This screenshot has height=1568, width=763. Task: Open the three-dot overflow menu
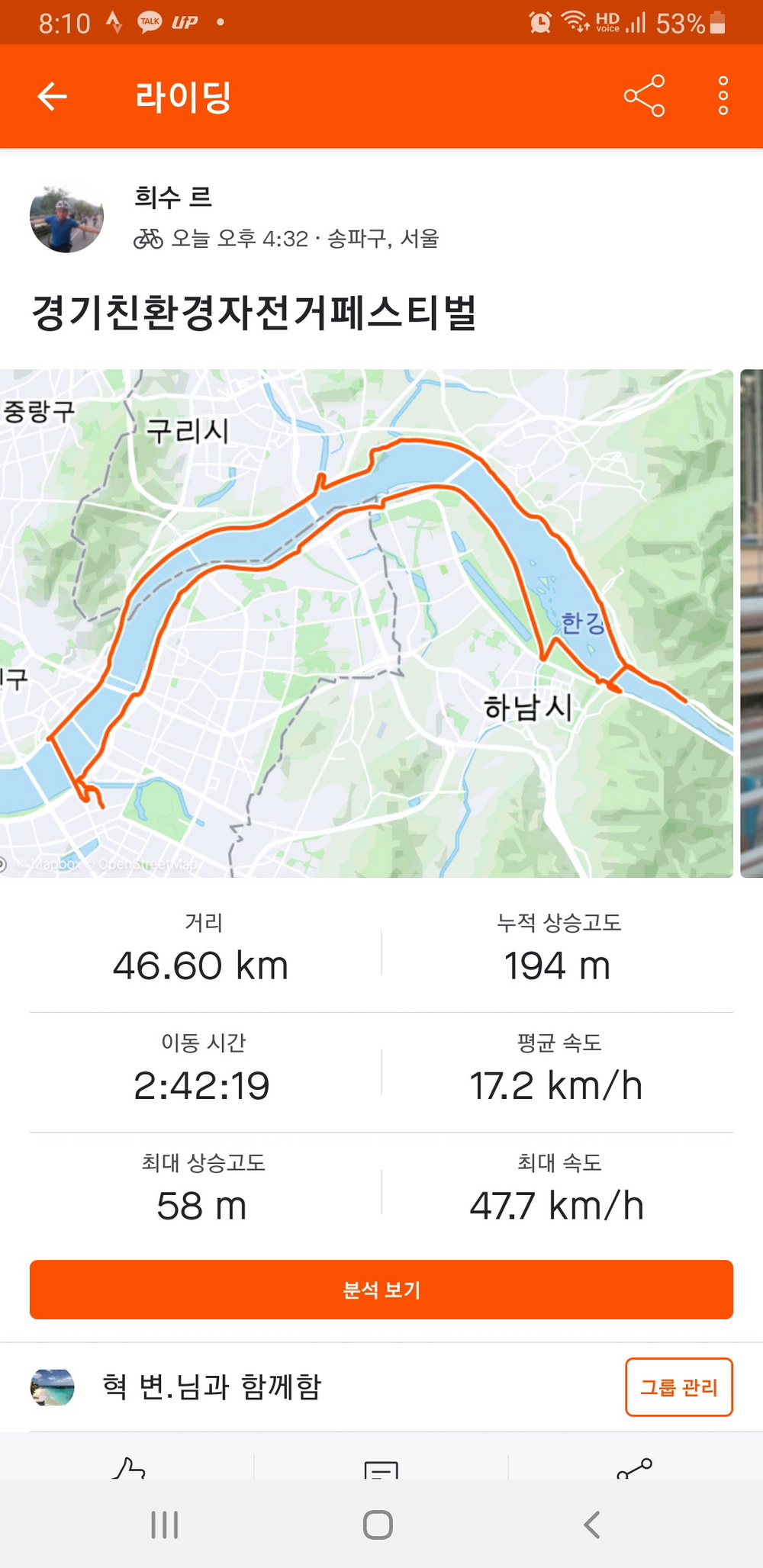(723, 96)
